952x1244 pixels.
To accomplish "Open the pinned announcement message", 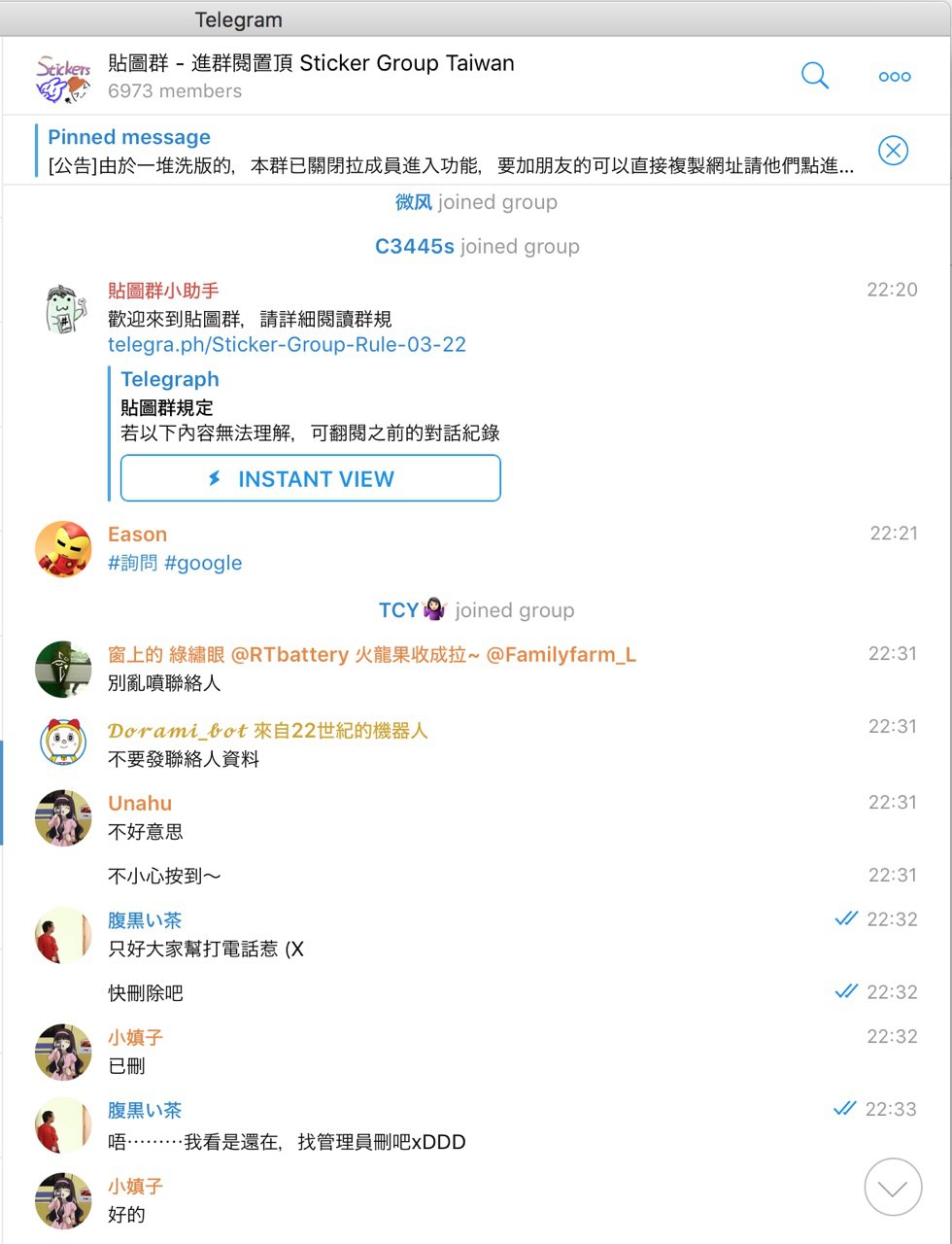I will pyautogui.click(x=447, y=153).
